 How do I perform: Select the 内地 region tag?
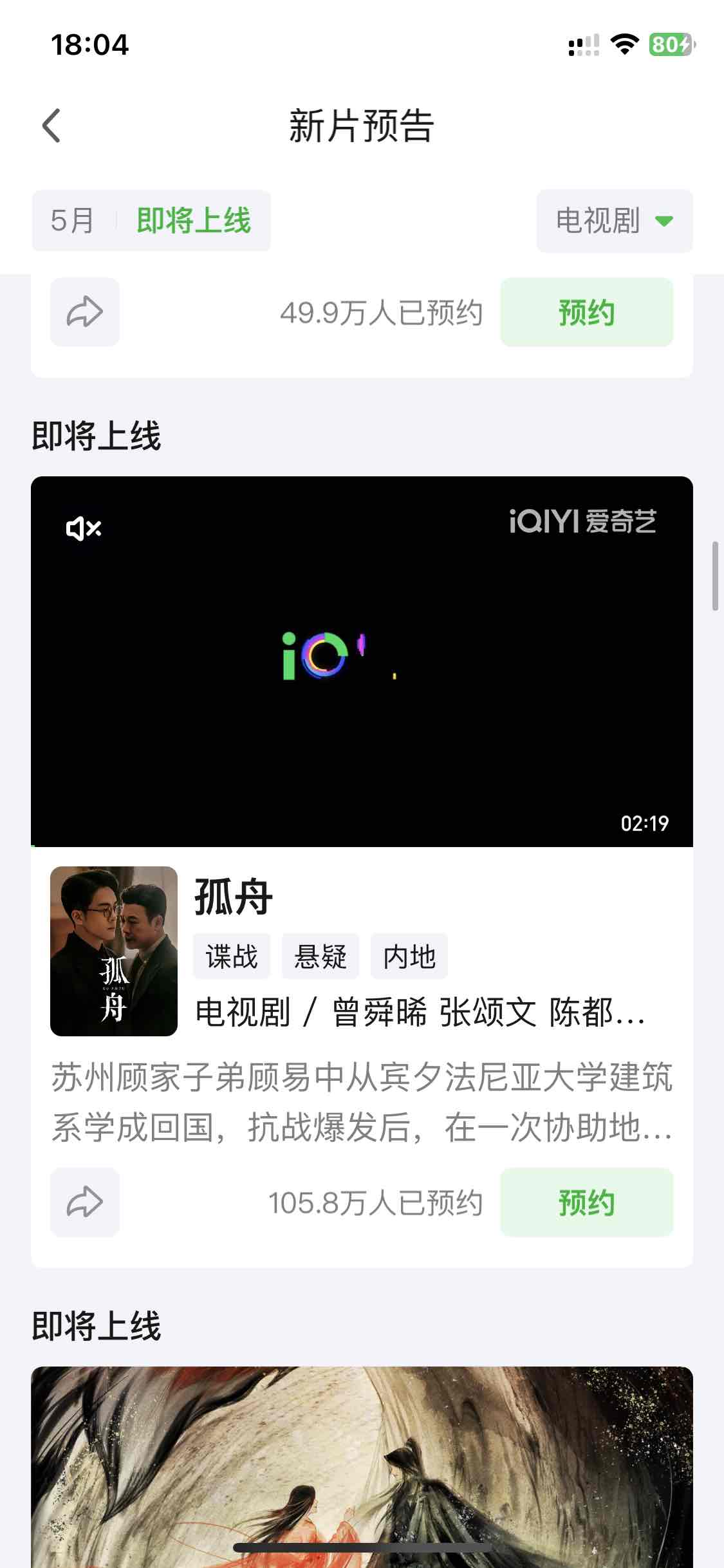coord(409,957)
